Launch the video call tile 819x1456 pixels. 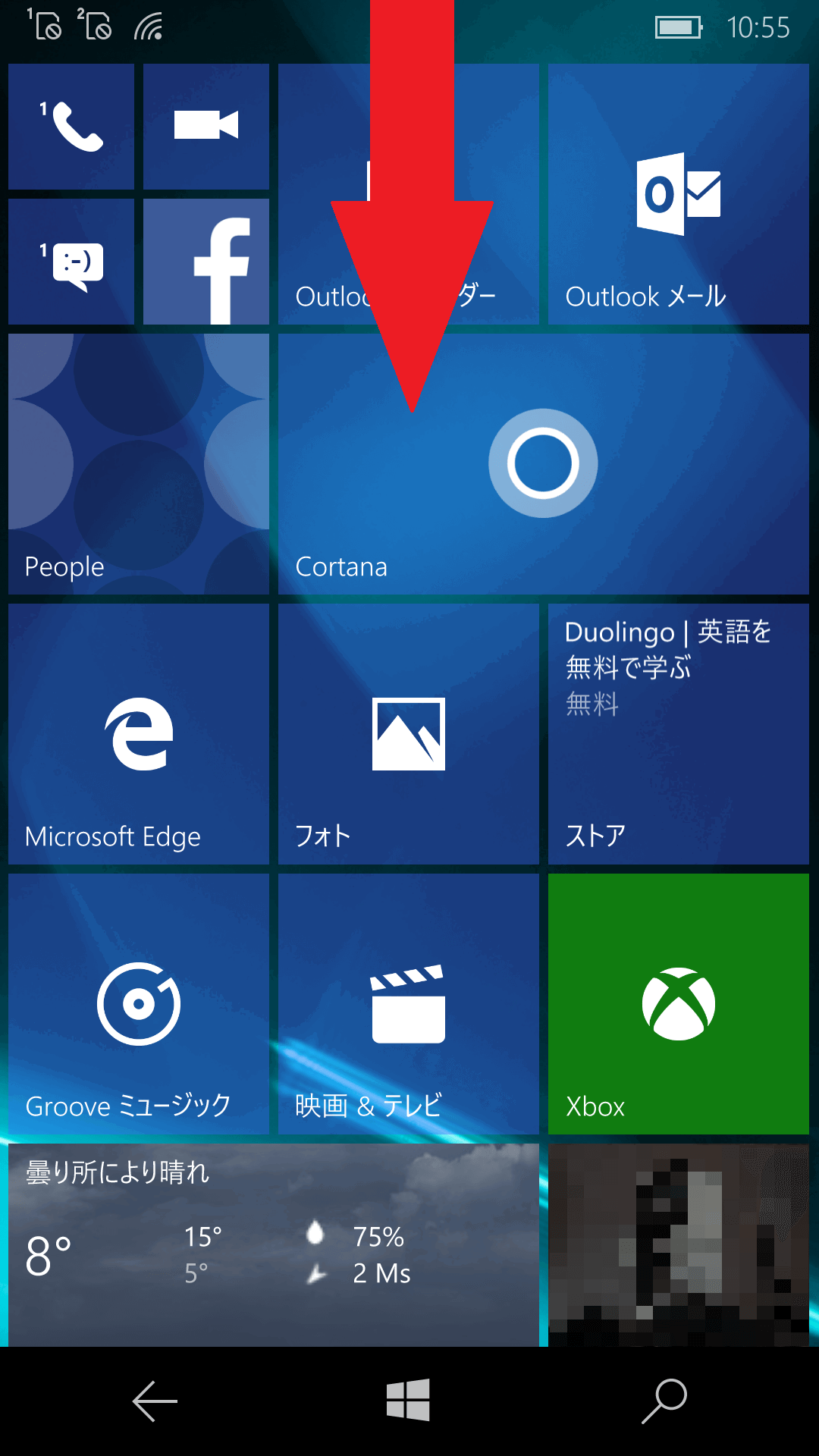click(206, 126)
